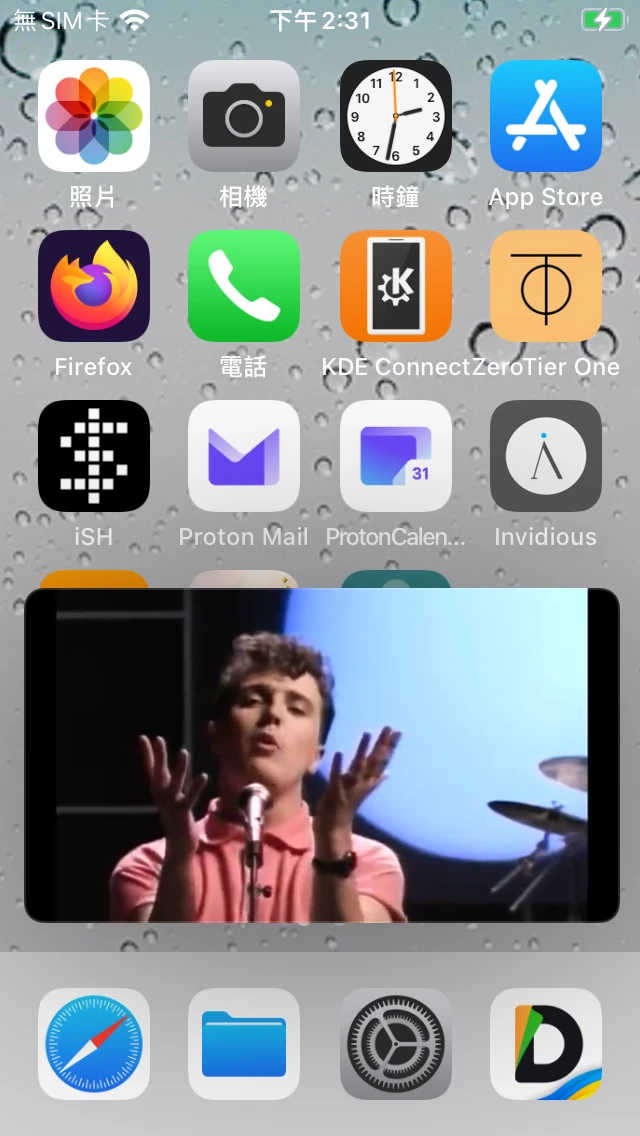This screenshot has width=640, height=1136.
Task: Launch the Firefox browser
Action: [94, 286]
